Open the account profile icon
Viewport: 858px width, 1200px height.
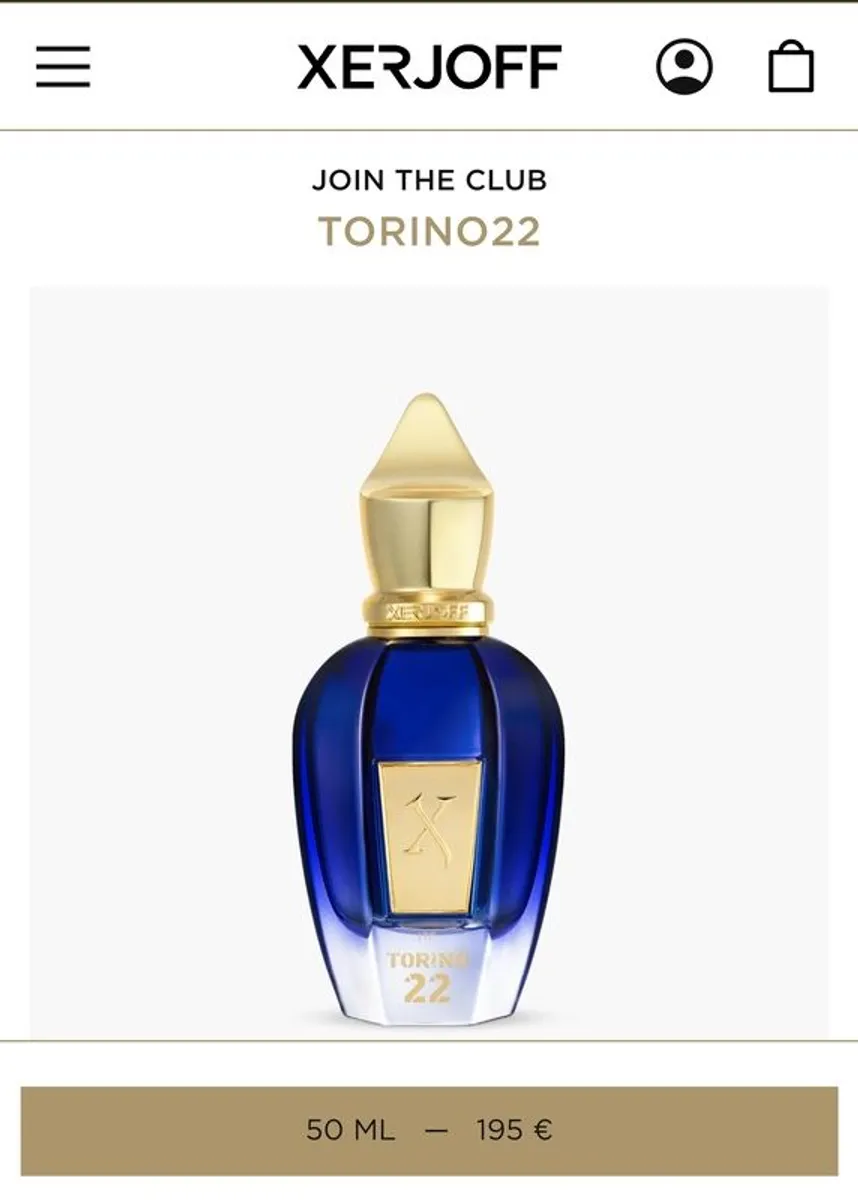point(684,67)
